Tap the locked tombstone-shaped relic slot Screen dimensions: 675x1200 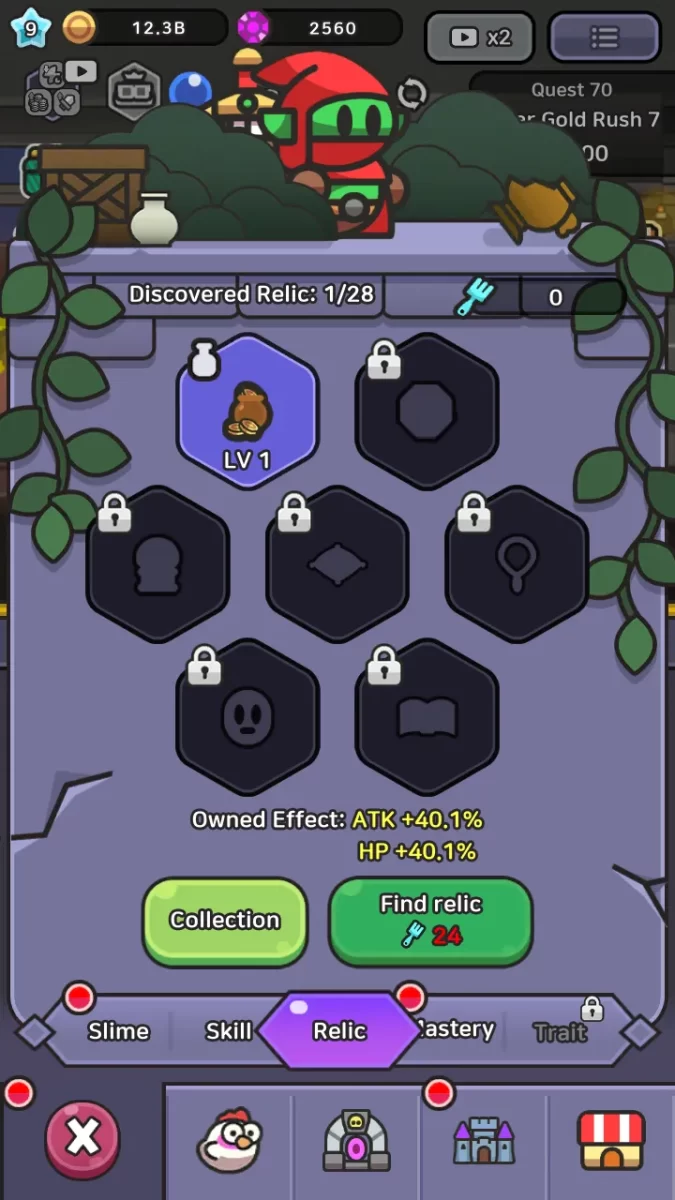pyautogui.click(x=158, y=565)
